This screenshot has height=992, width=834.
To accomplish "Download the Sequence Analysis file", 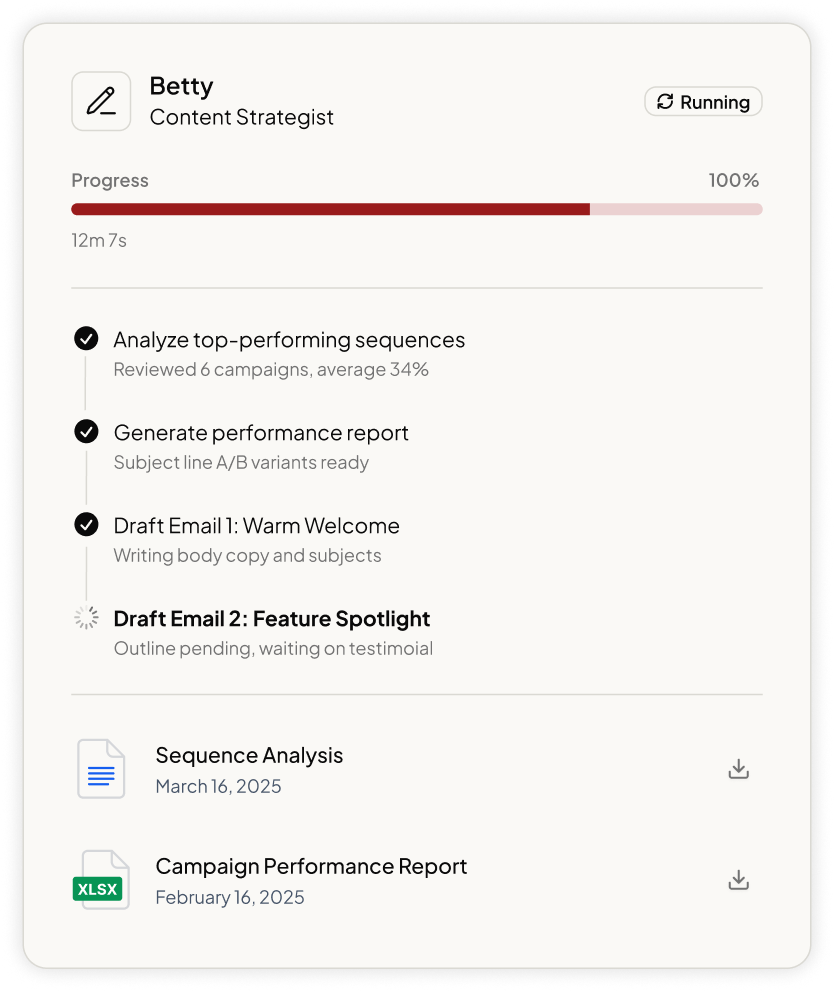I will pyautogui.click(x=738, y=768).
